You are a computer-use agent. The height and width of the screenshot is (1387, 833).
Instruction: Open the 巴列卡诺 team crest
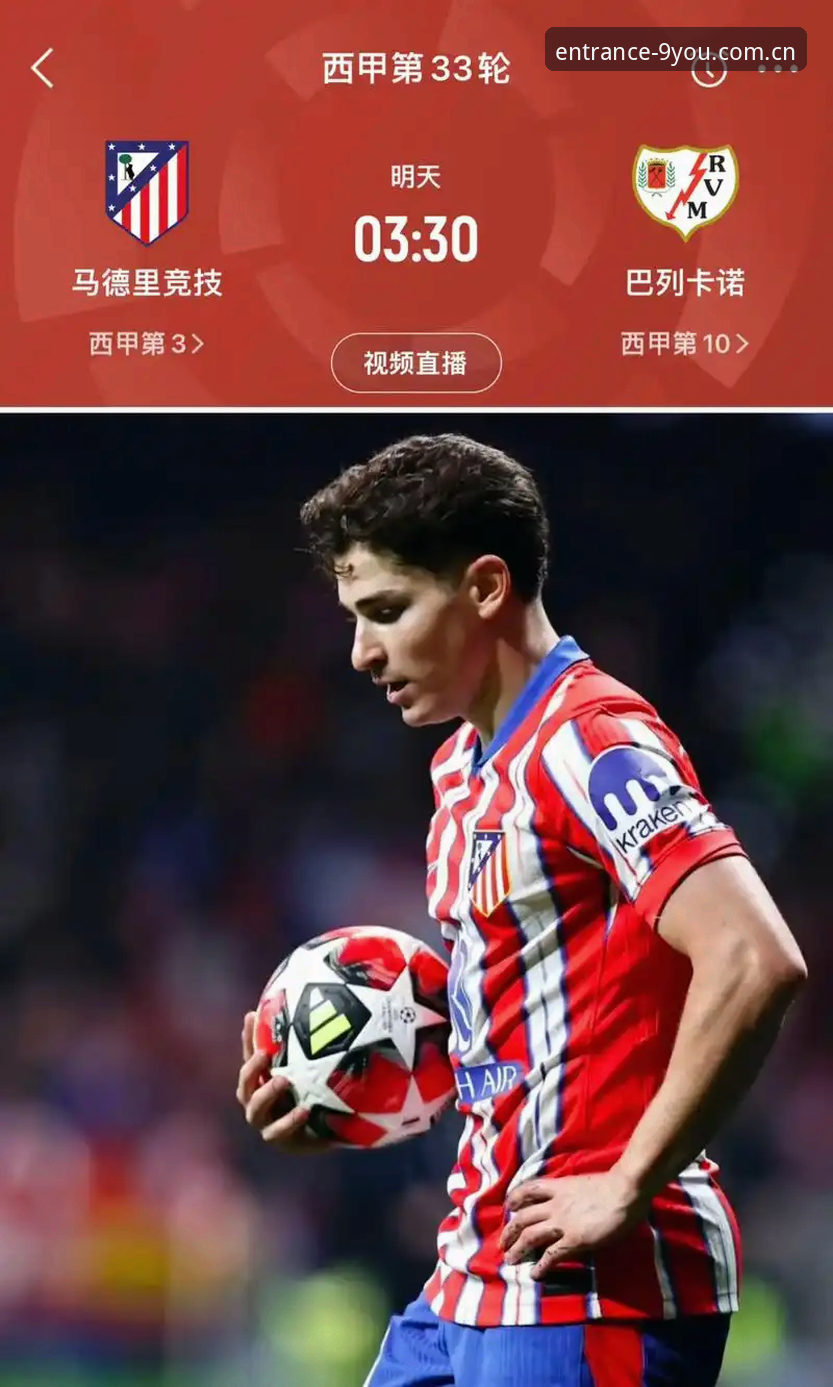[x=685, y=191]
